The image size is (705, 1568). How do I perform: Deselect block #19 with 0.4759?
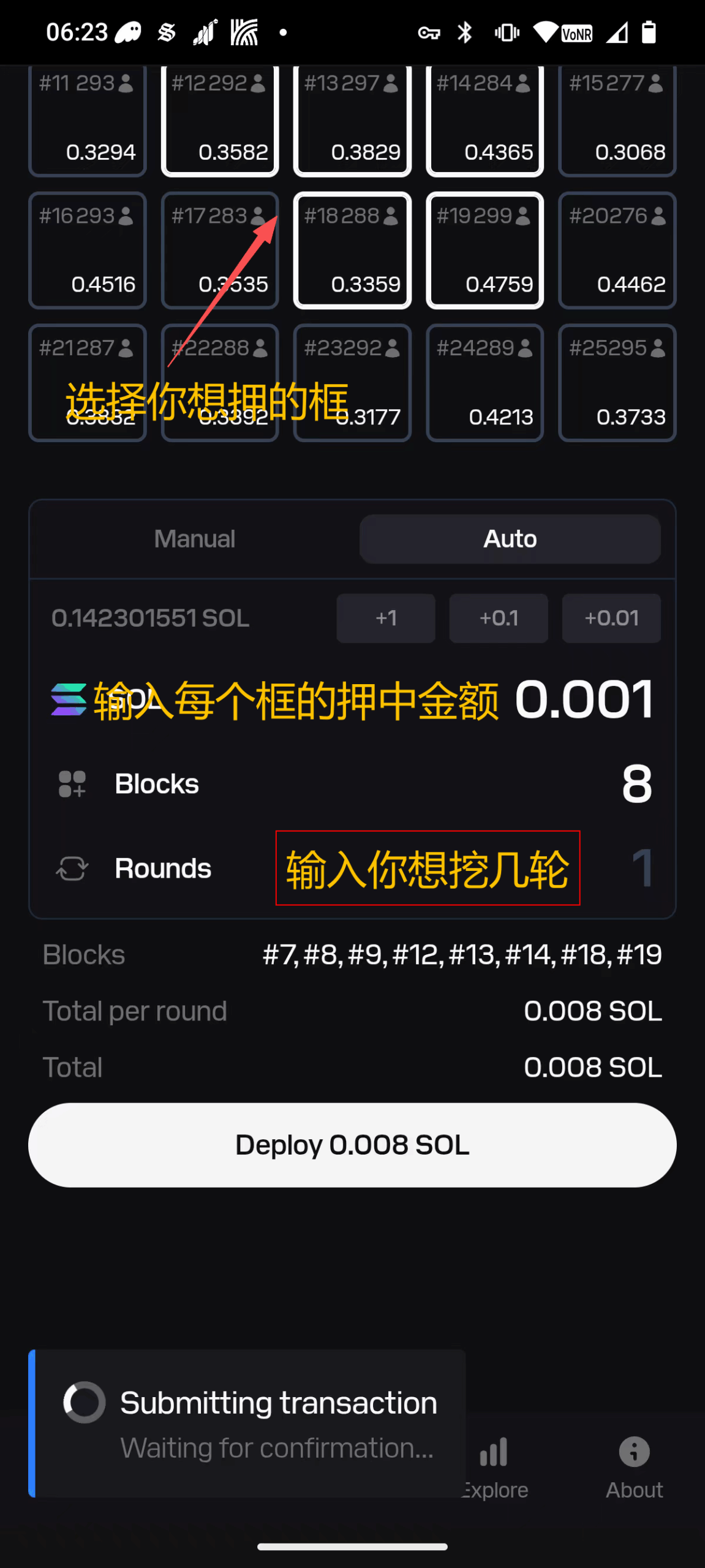tap(484, 251)
